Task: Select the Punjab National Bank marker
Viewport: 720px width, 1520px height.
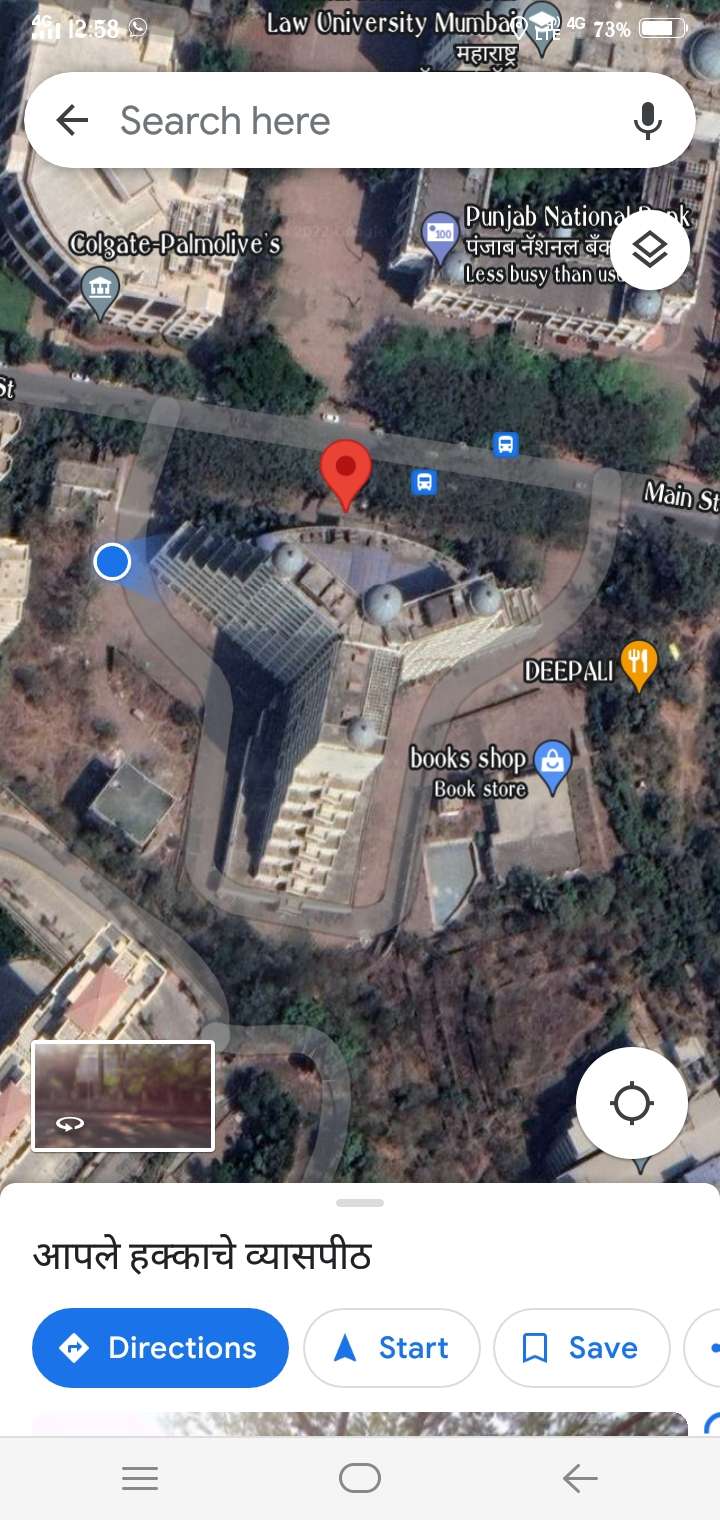Action: click(440, 236)
